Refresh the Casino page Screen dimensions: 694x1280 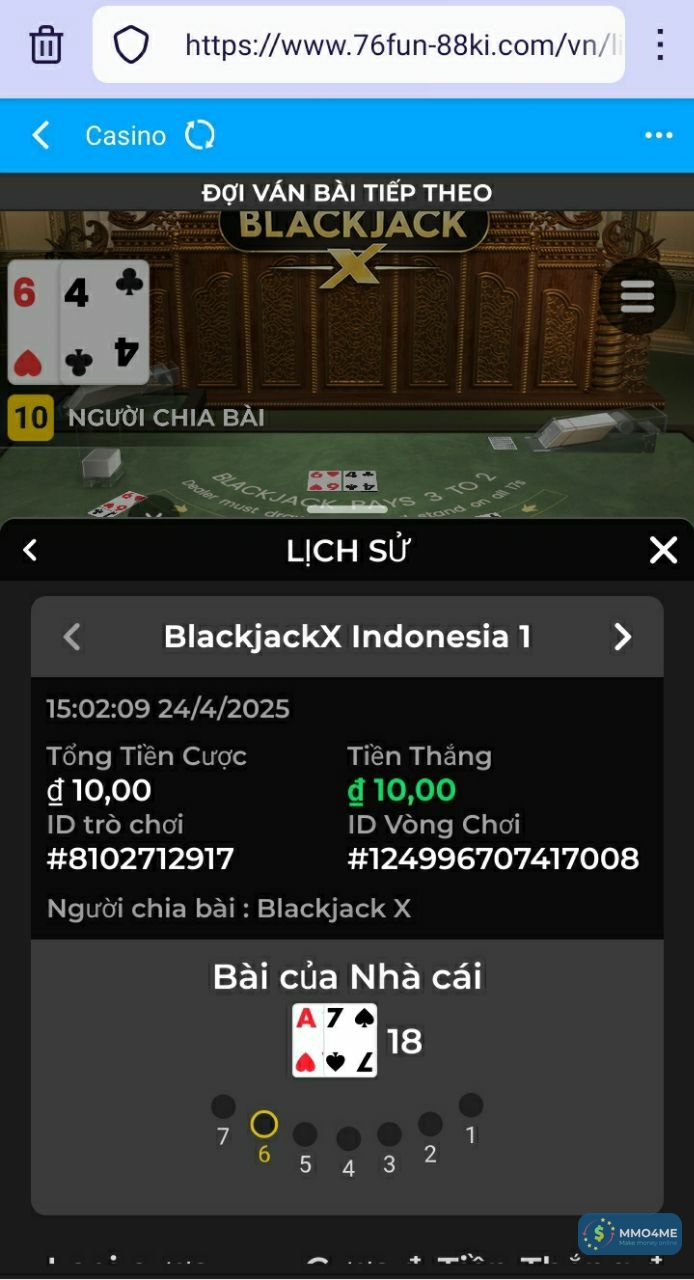[200, 135]
